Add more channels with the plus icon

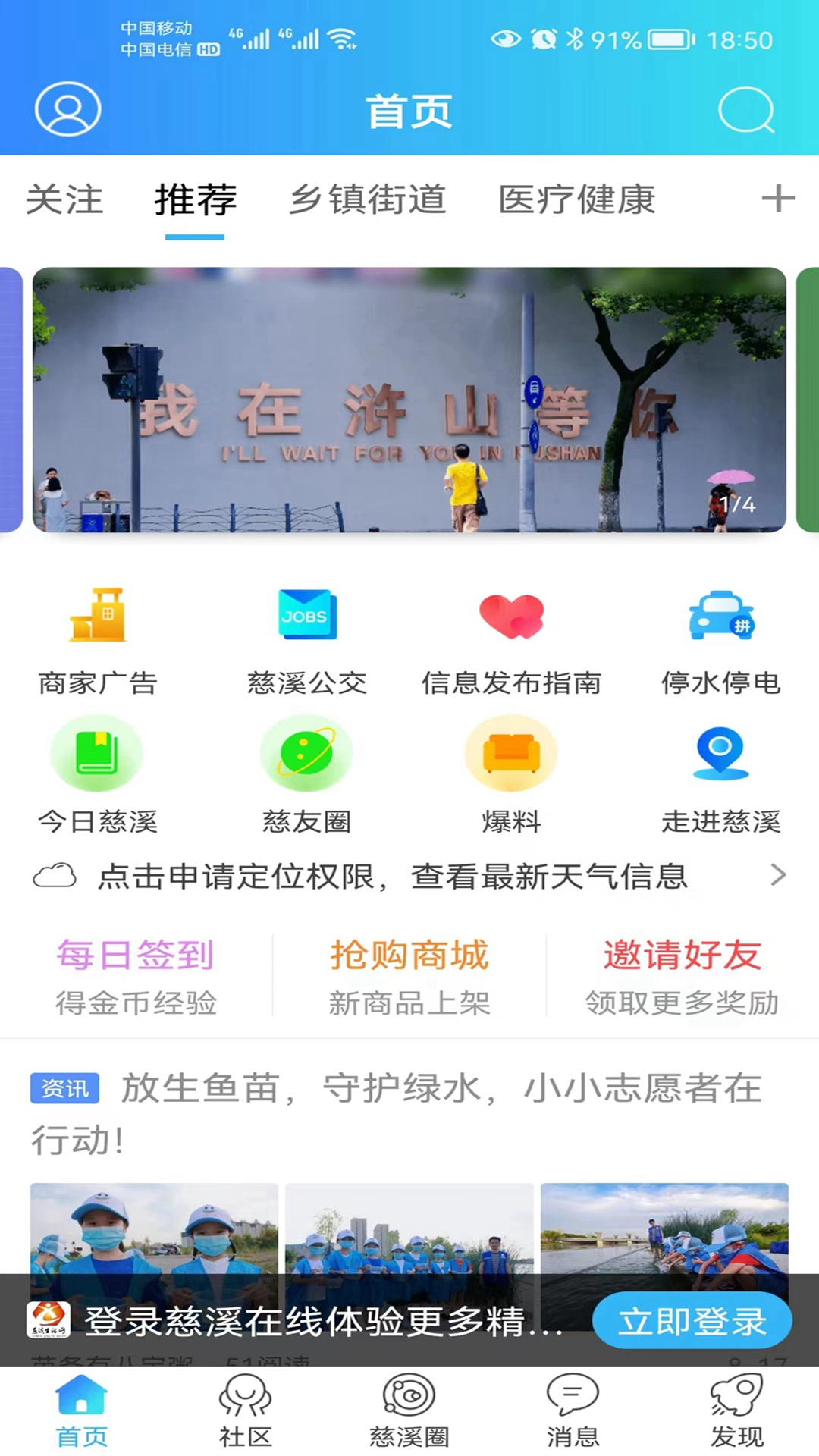pos(778,199)
